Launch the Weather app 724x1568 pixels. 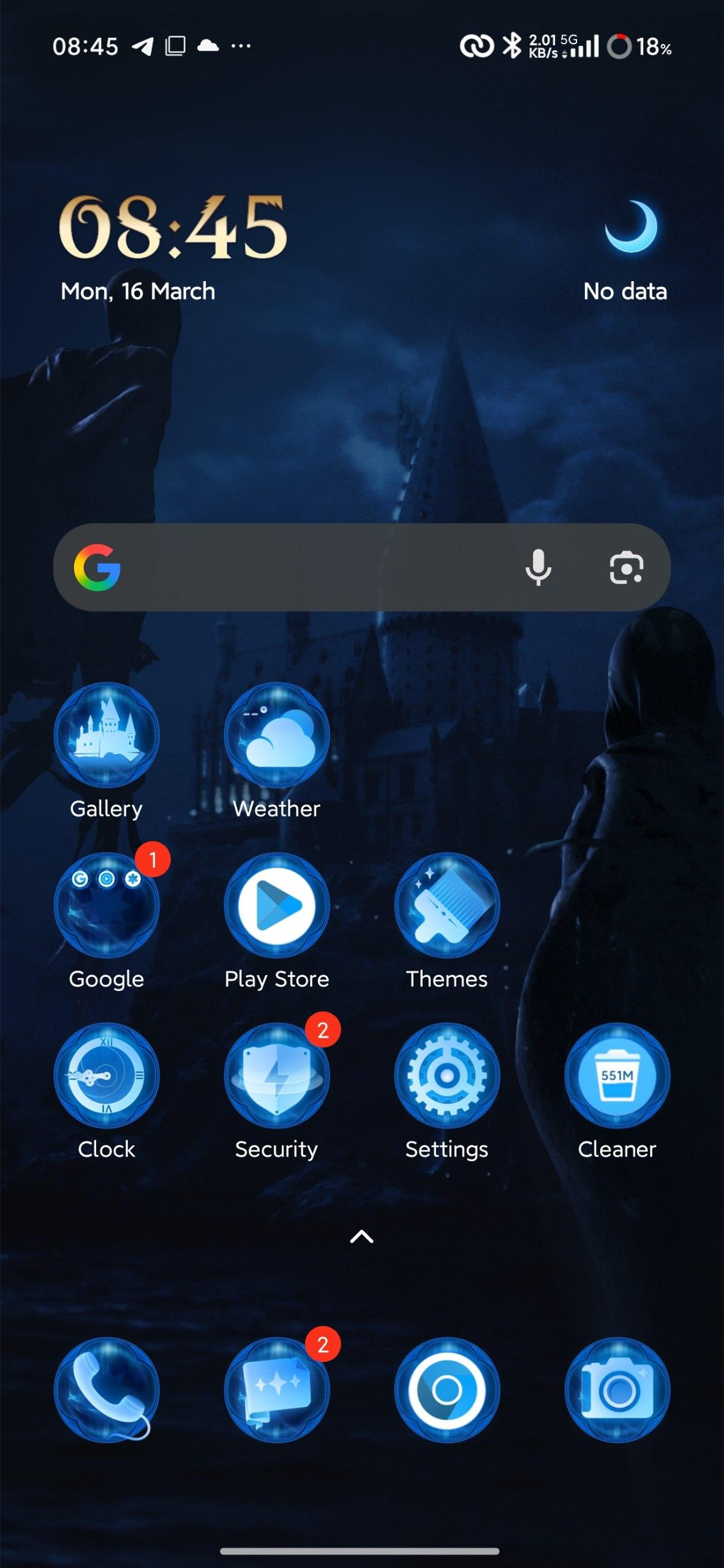(277, 735)
